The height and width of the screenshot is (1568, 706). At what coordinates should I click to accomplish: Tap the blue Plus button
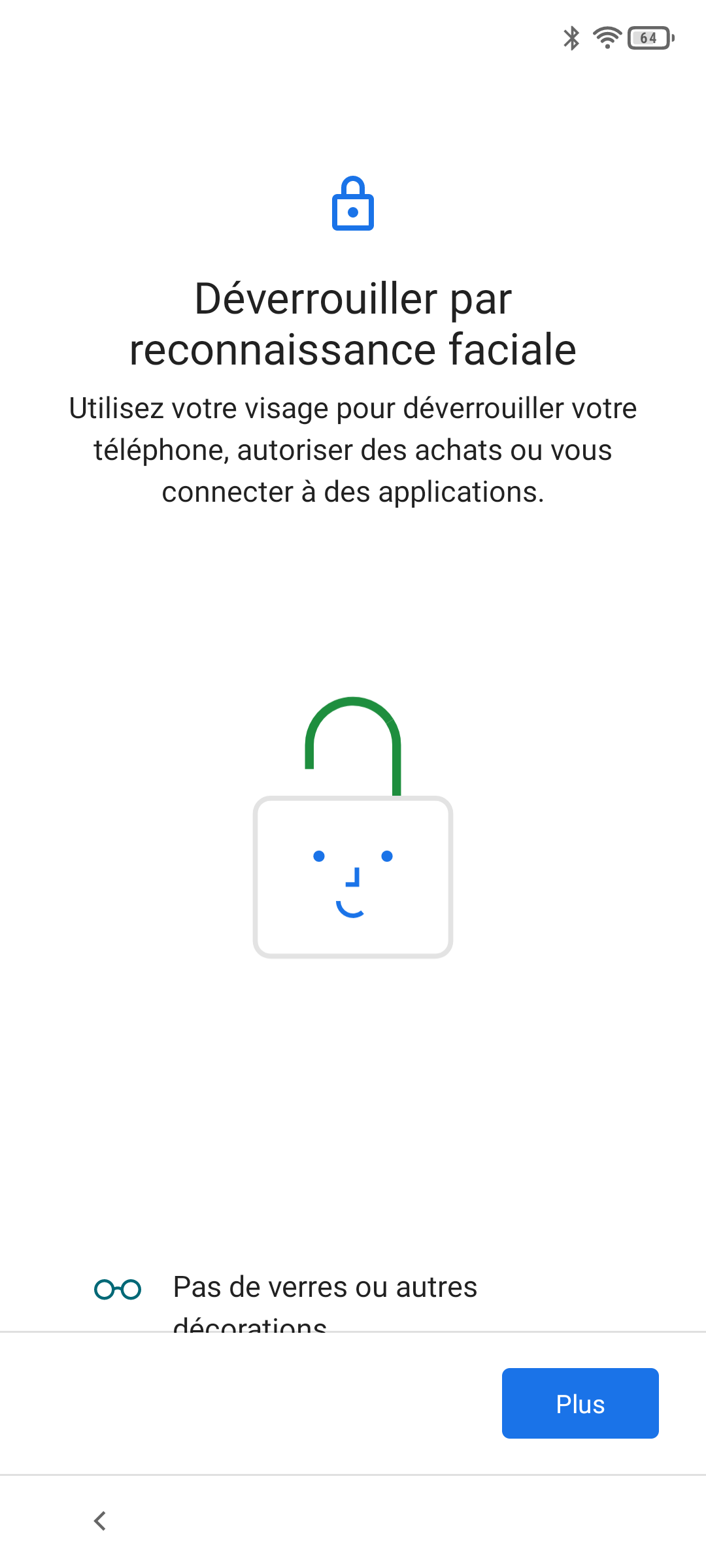click(x=580, y=1403)
